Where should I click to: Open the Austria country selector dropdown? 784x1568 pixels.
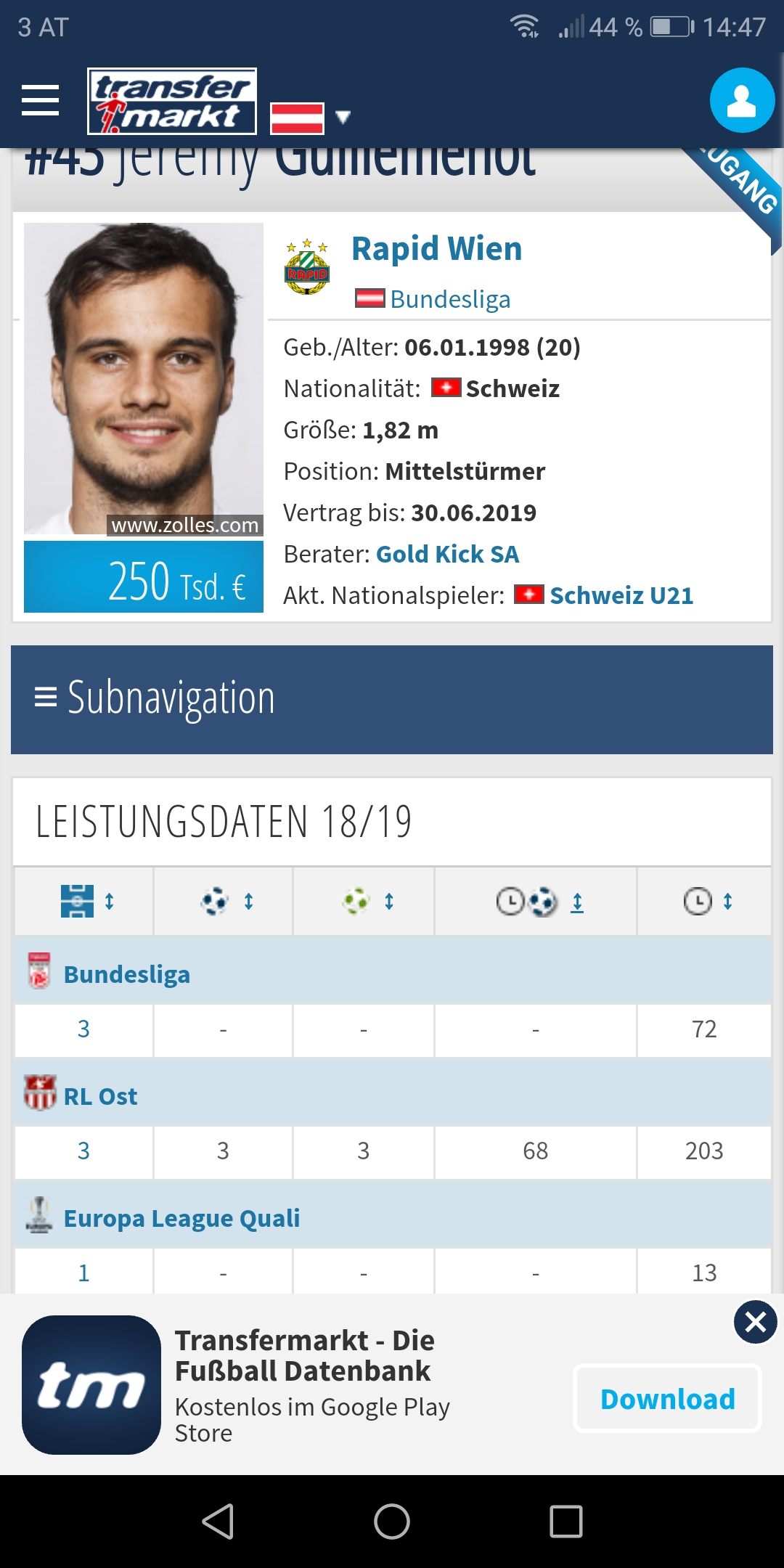click(x=310, y=118)
